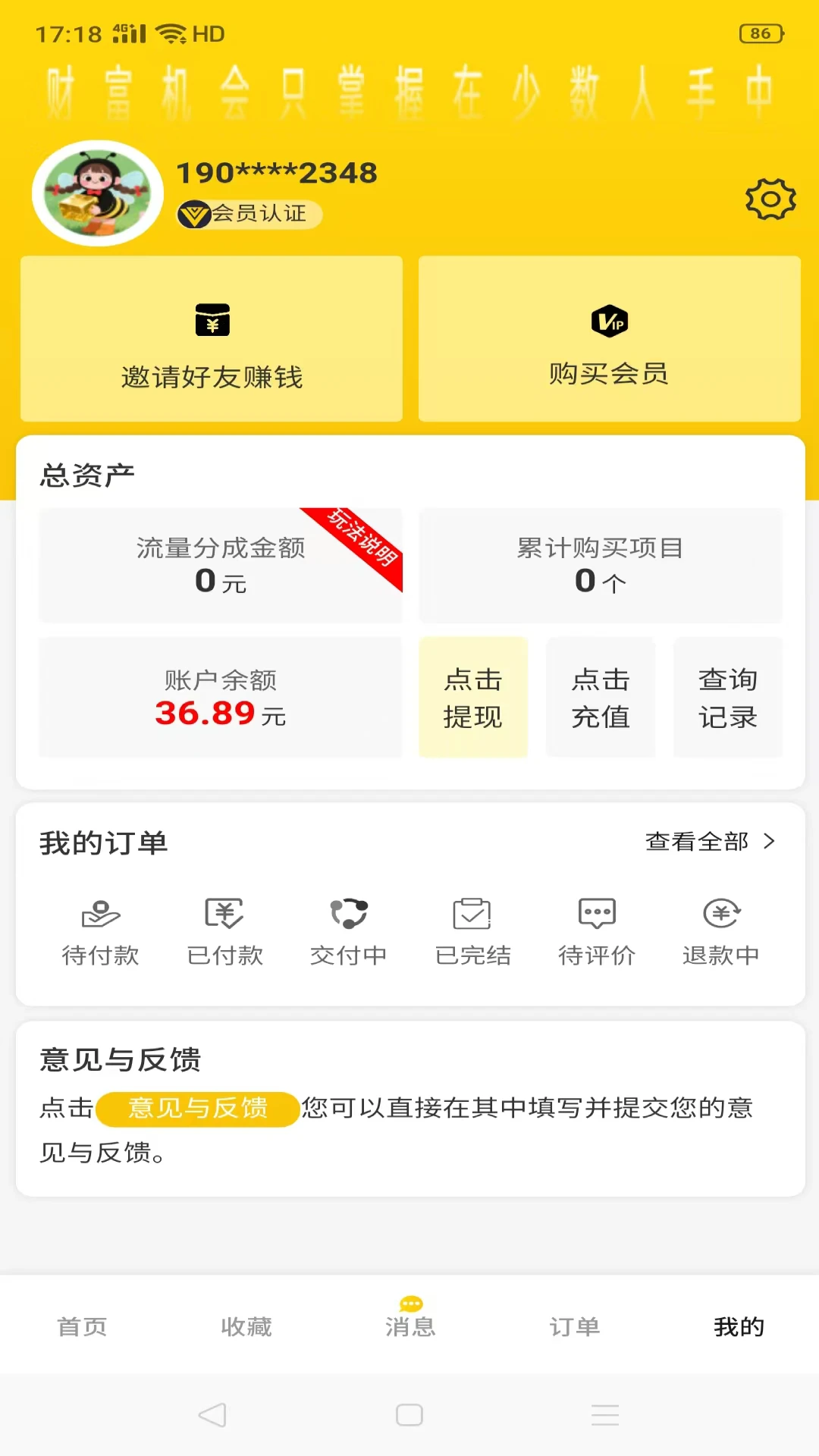Tap the 邀请好友赚钱 invite card
This screenshot has width=819, height=1456.
212,339
